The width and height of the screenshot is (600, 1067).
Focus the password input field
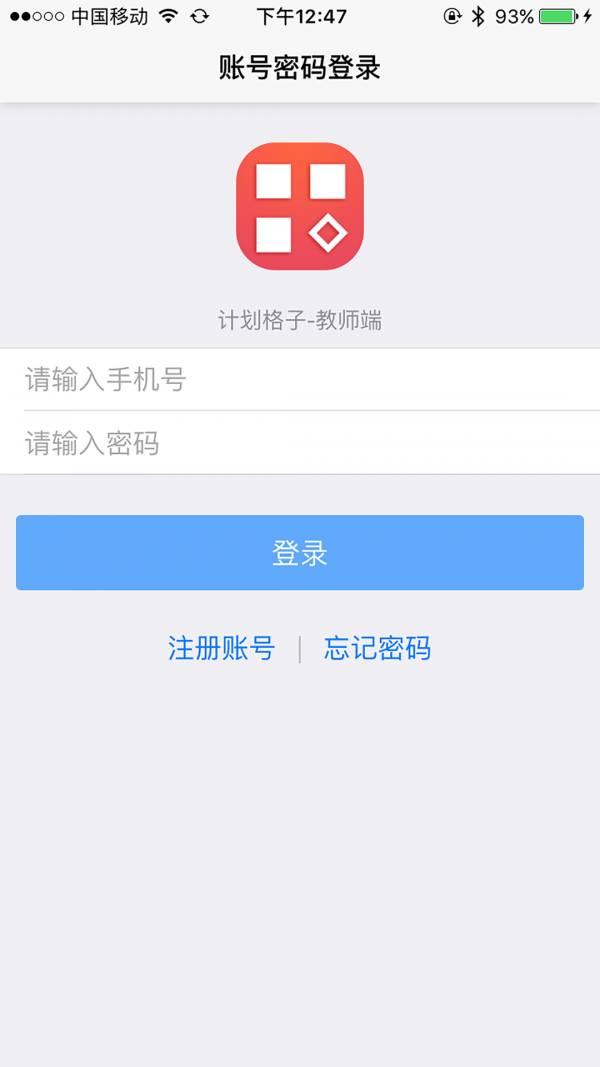click(x=300, y=443)
